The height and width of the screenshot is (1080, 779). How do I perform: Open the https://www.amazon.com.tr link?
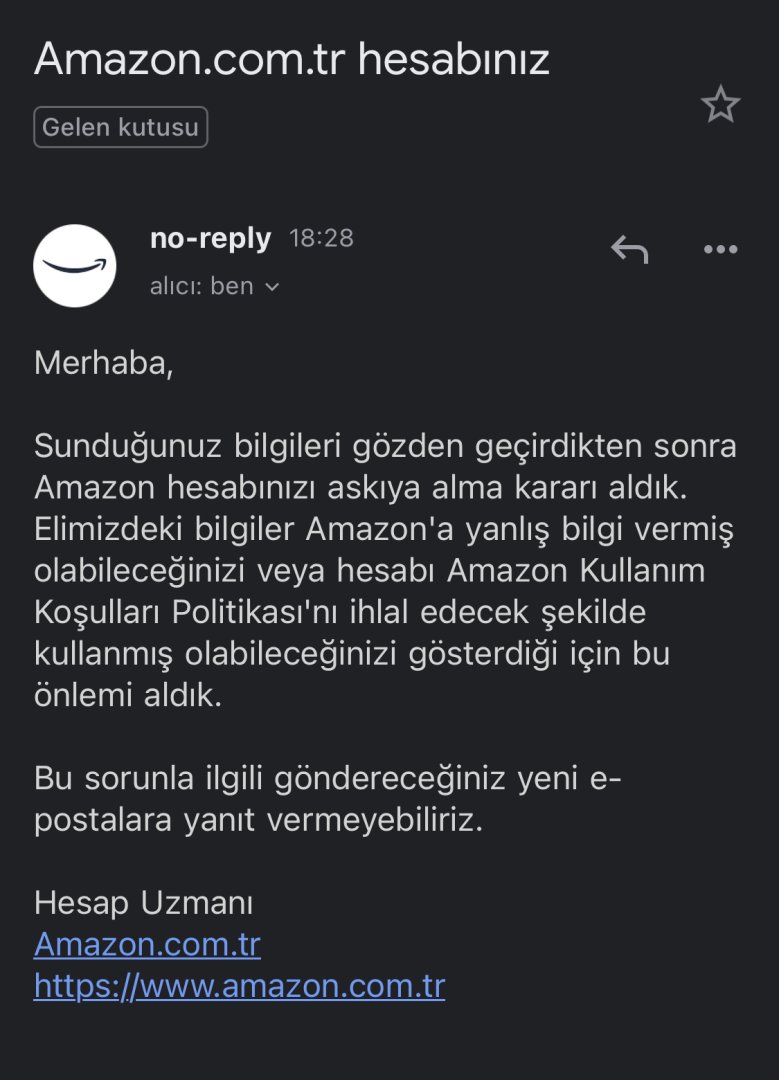[x=239, y=986]
